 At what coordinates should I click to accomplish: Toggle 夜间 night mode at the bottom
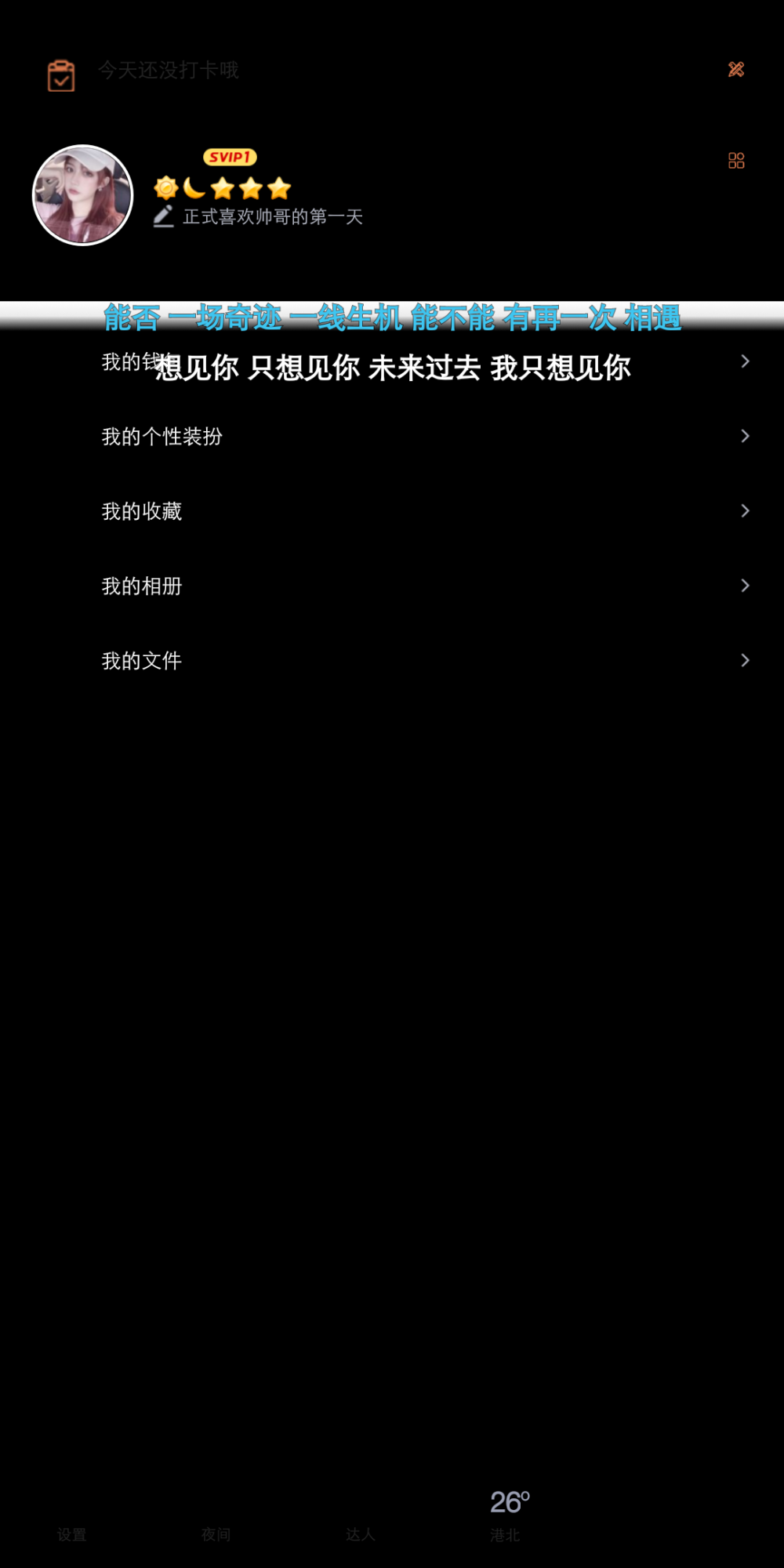[216, 1536]
